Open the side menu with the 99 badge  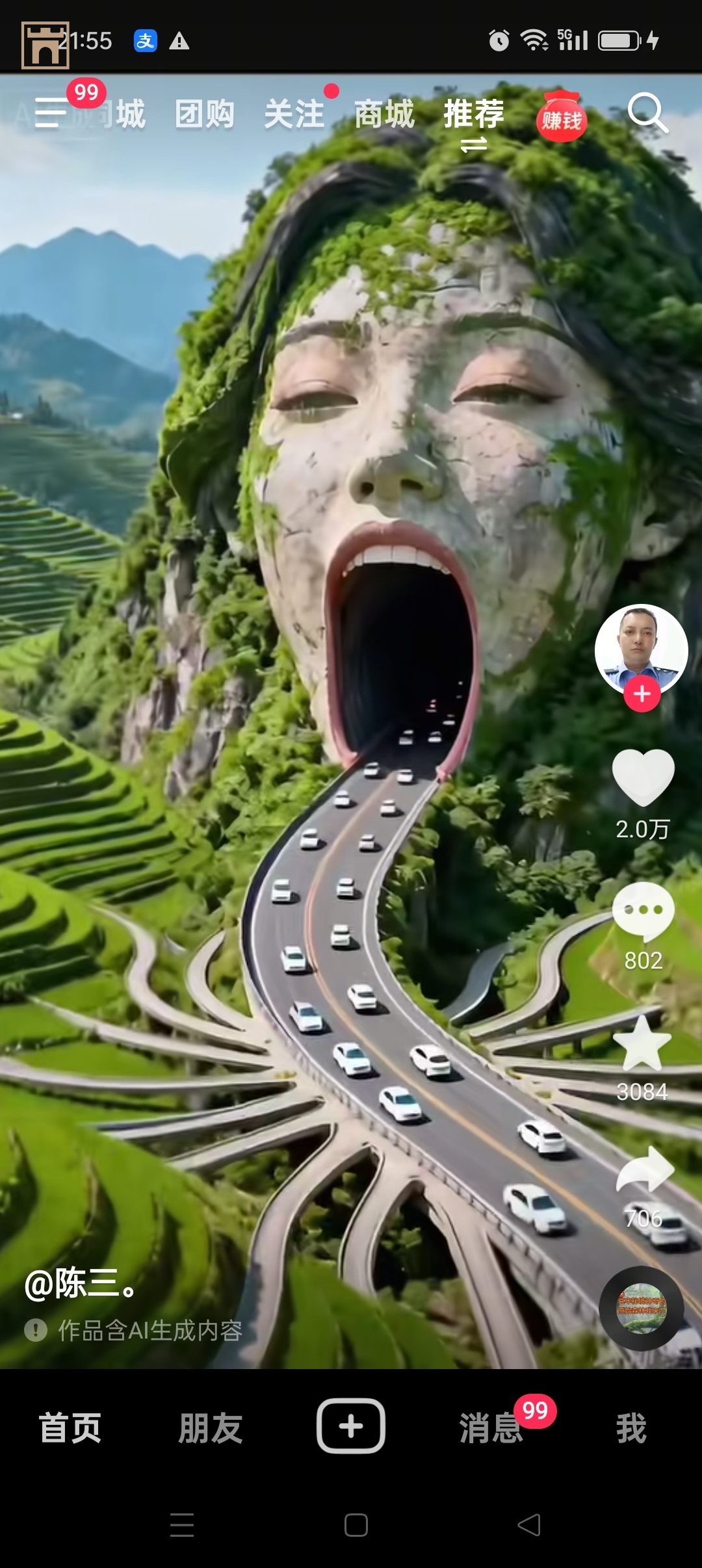click(52, 113)
